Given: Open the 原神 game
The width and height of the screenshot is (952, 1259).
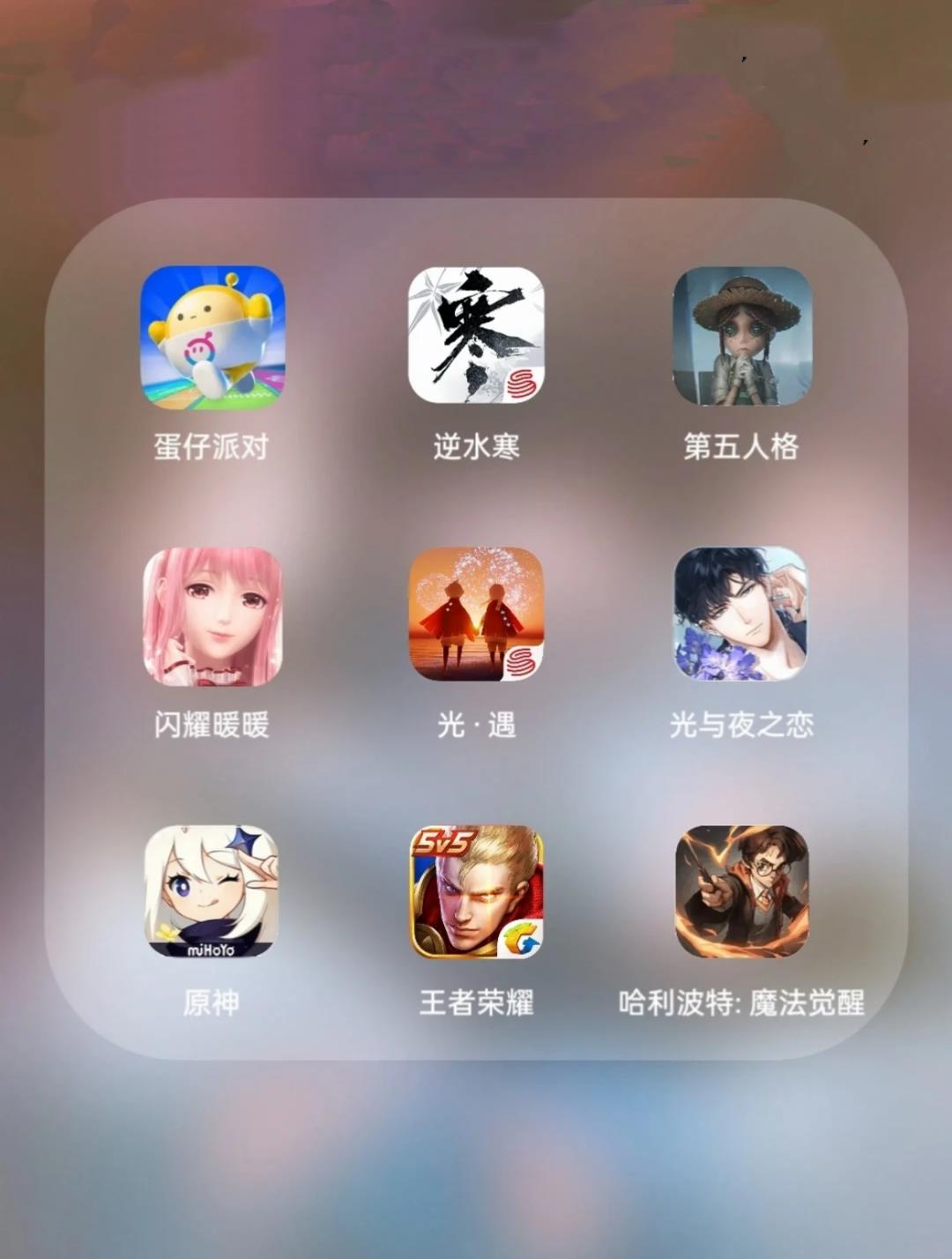Looking at the screenshot, I should click(212, 891).
